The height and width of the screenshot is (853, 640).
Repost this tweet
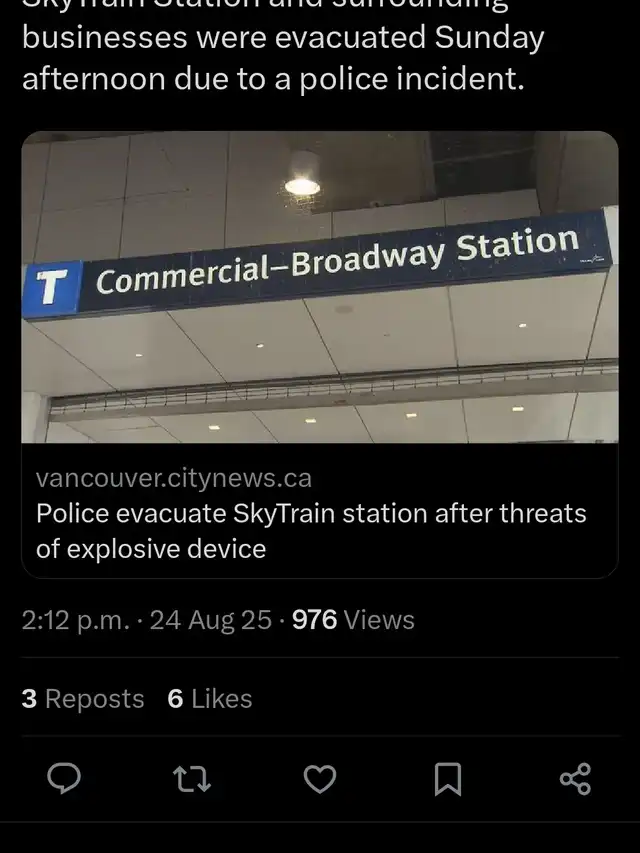coord(192,779)
